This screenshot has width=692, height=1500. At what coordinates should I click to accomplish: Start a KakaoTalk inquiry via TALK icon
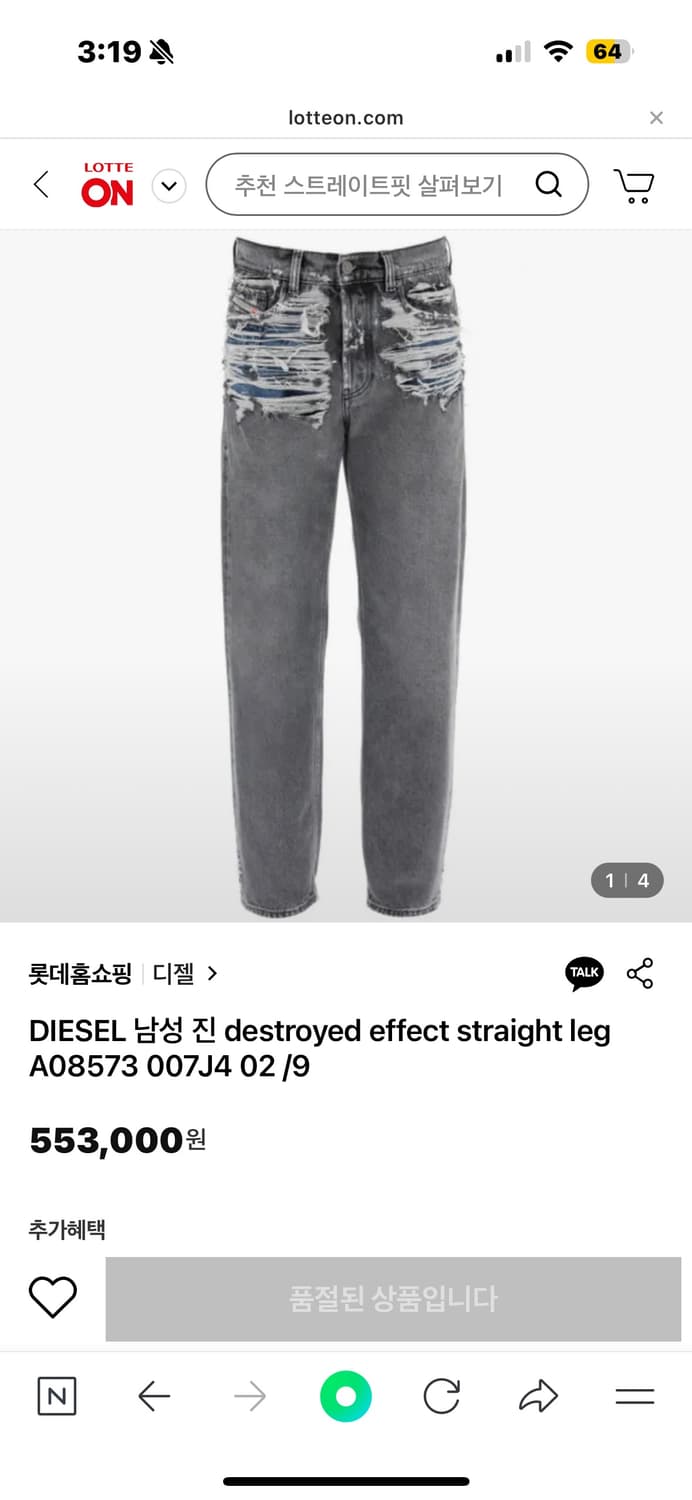point(584,973)
